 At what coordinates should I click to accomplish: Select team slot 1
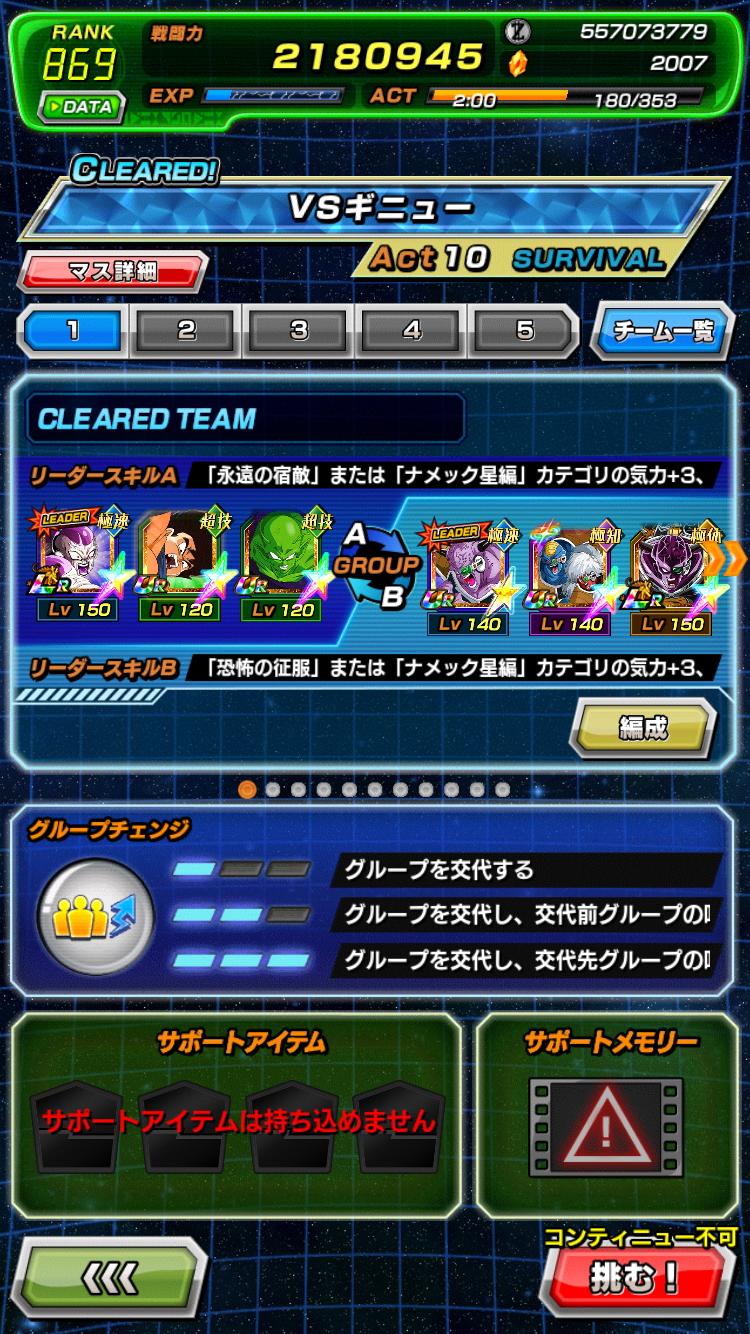tap(72, 331)
